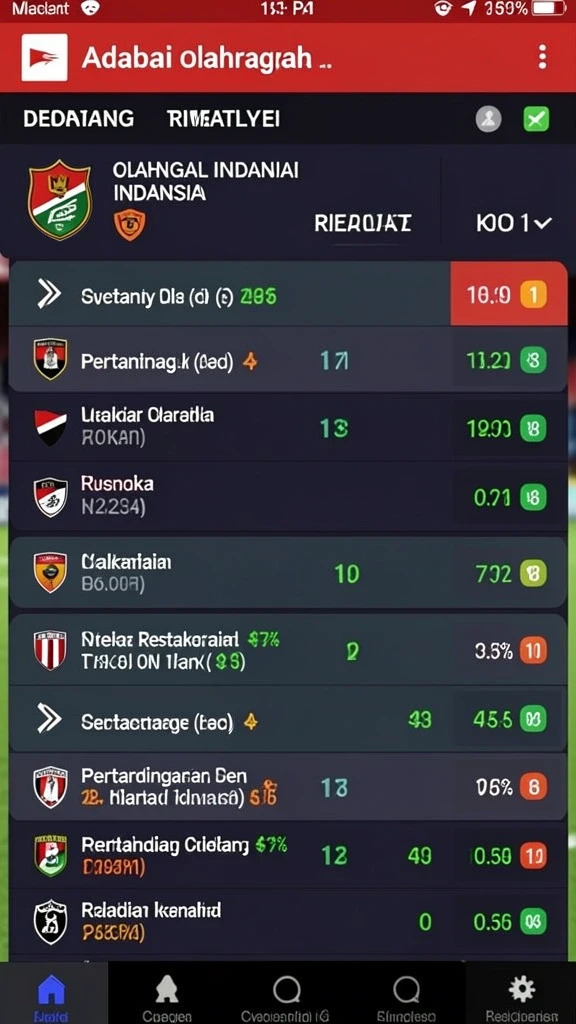The height and width of the screenshot is (1024, 576).
Task: Tap the green check icon near the avatar
Action: (x=536, y=119)
